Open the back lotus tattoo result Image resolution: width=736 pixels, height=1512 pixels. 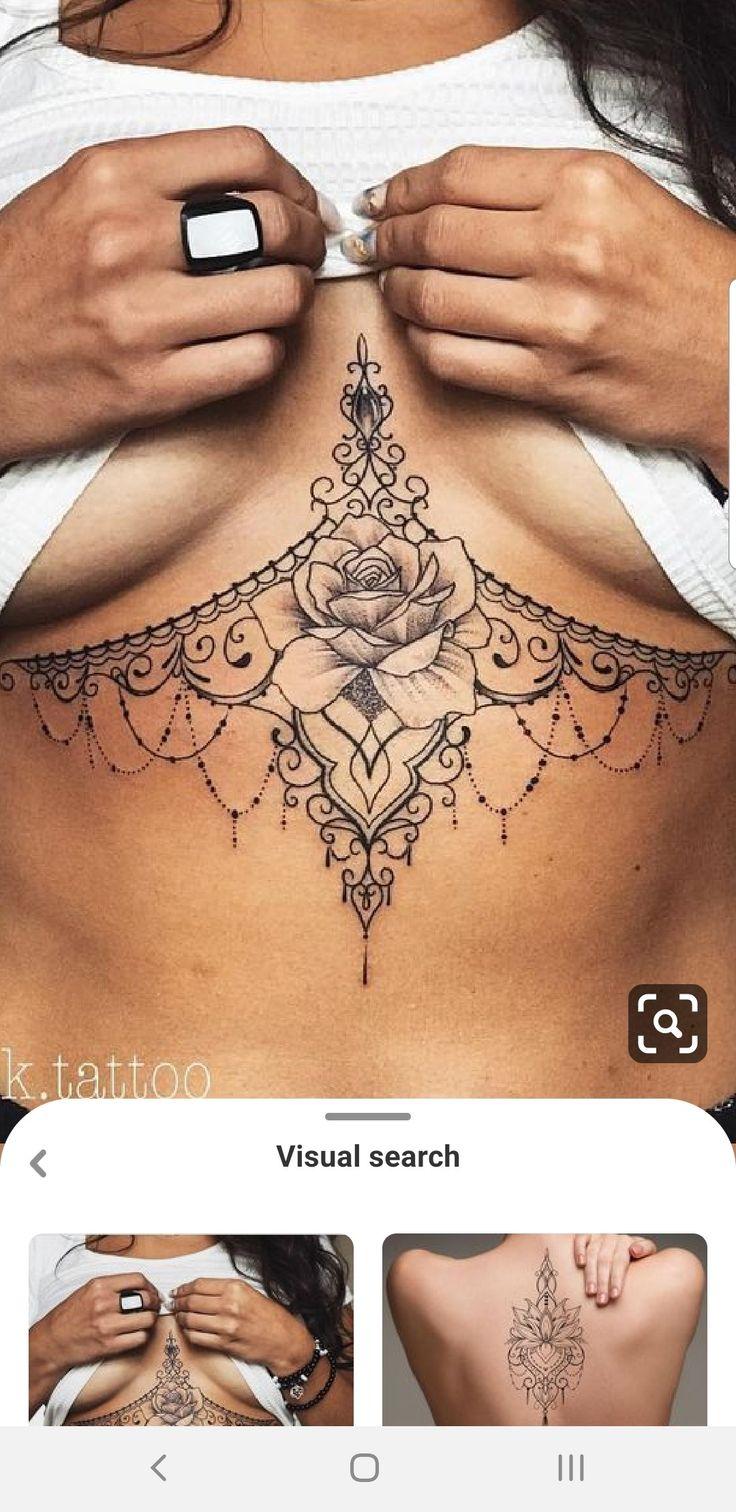[x=544, y=1330]
